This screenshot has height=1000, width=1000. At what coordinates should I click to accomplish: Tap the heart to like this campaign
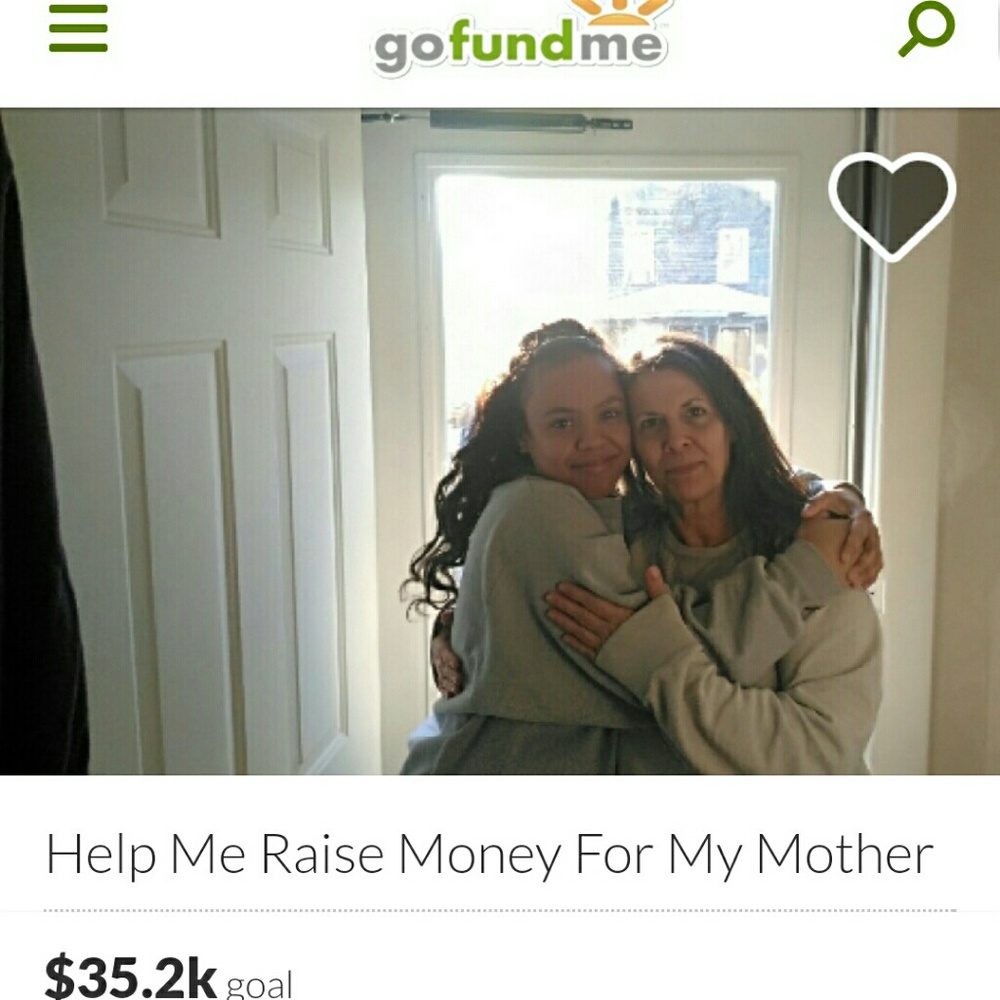891,207
